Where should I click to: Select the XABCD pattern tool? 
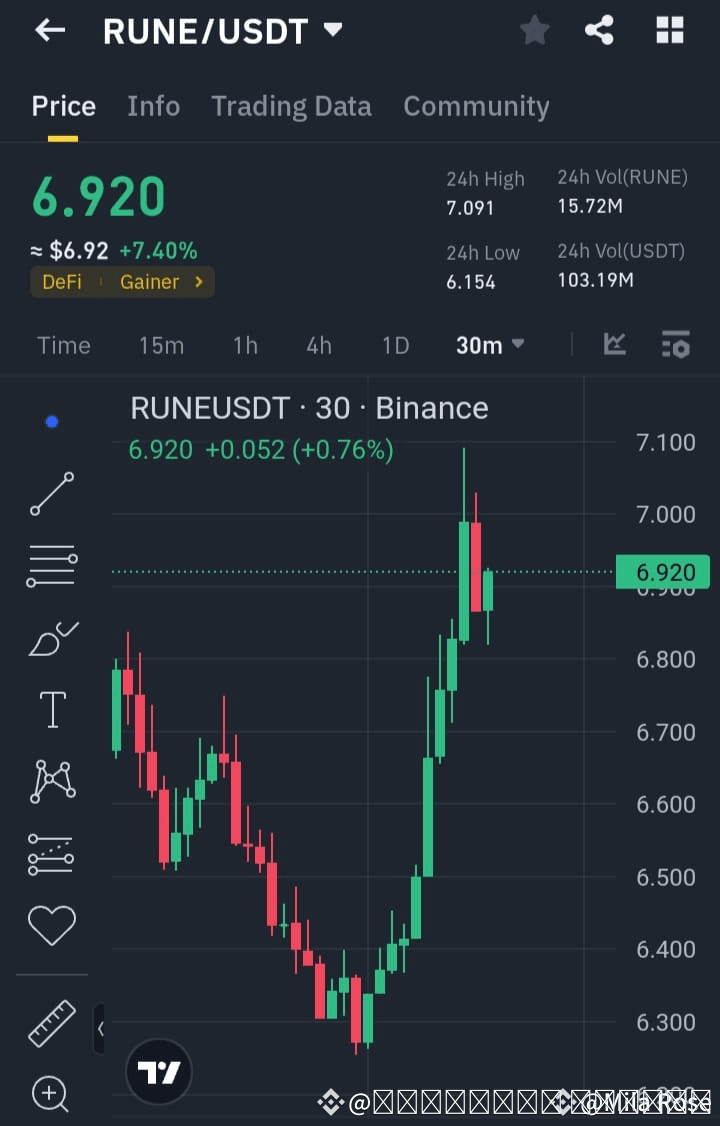pyautogui.click(x=51, y=781)
